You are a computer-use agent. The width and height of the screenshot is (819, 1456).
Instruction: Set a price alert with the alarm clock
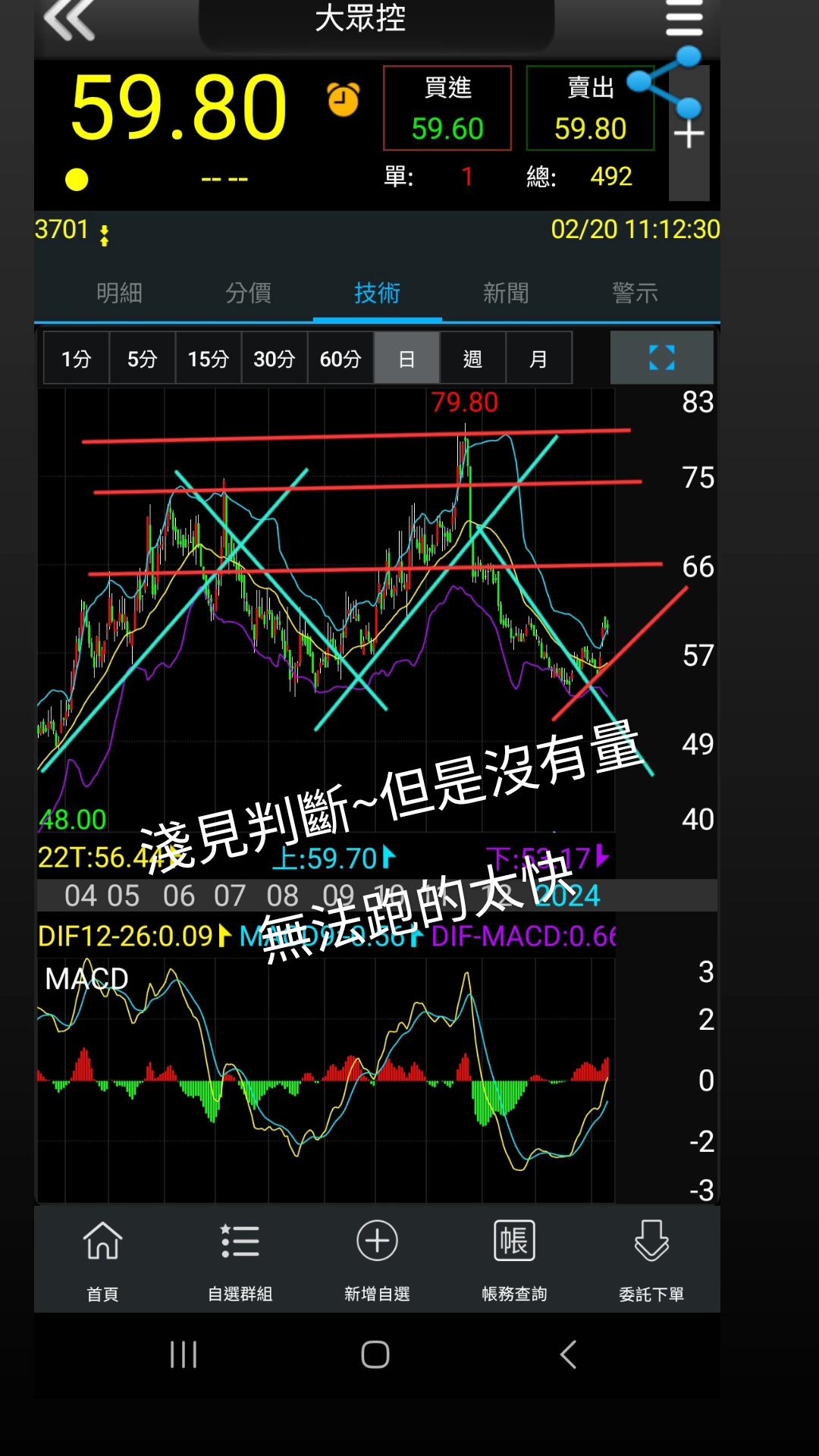pos(343,100)
